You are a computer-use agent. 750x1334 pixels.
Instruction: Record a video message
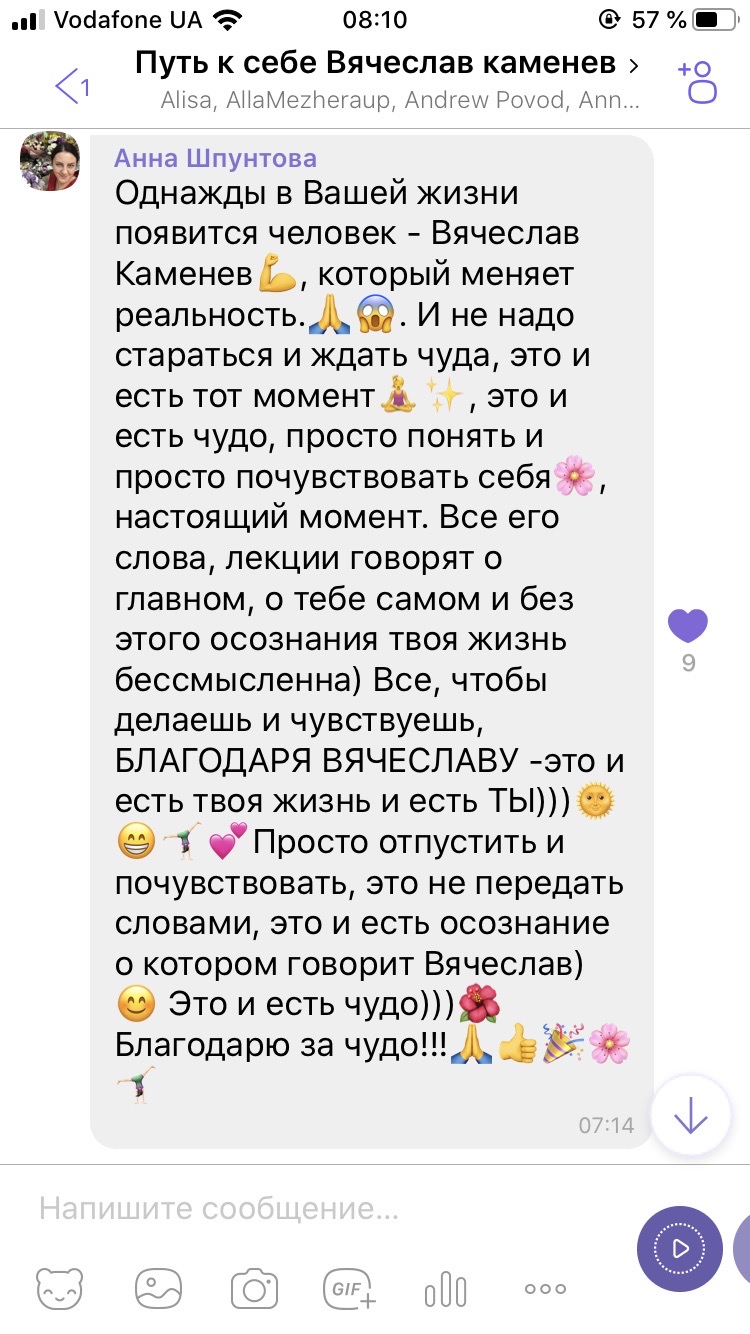pyautogui.click(x=680, y=1249)
